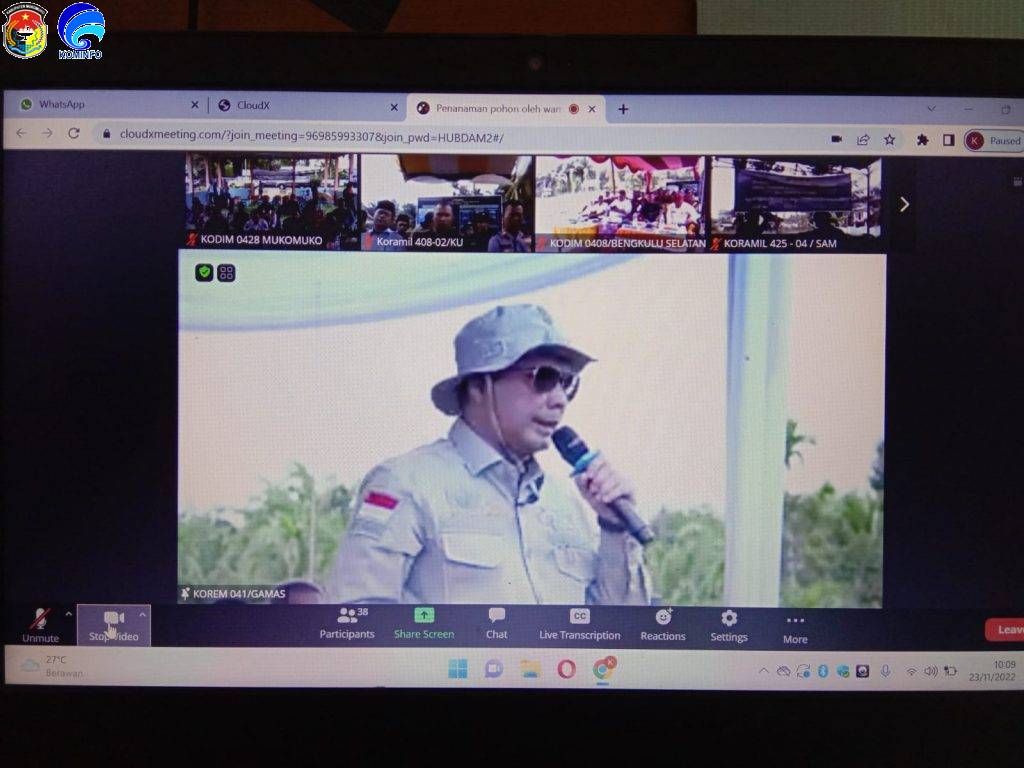Open the meeting Chat

tap(496, 623)
